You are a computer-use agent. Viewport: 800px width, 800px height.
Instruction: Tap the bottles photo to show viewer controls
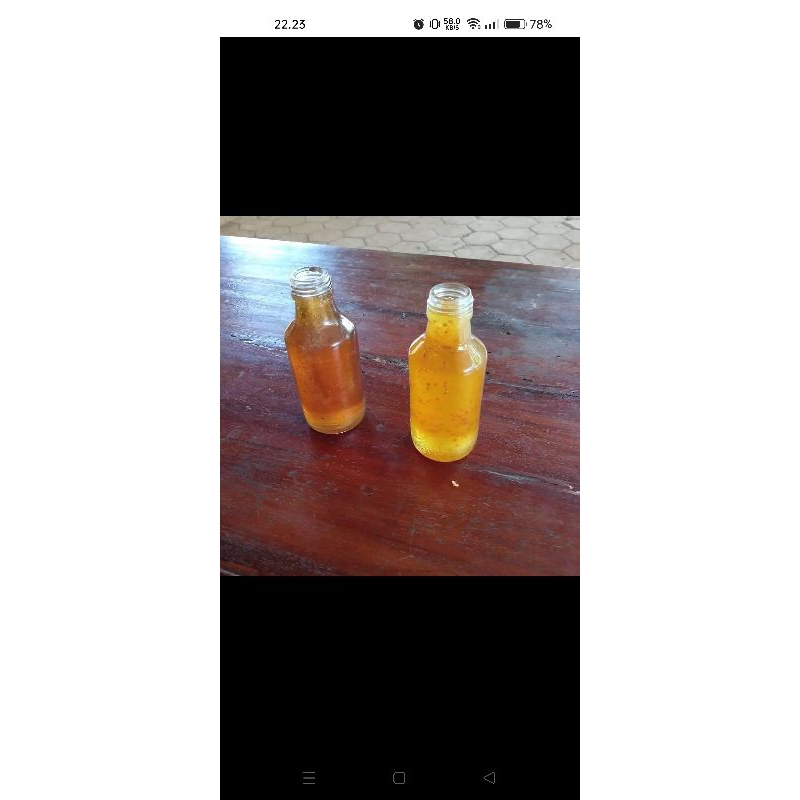(x=400, y=396)
